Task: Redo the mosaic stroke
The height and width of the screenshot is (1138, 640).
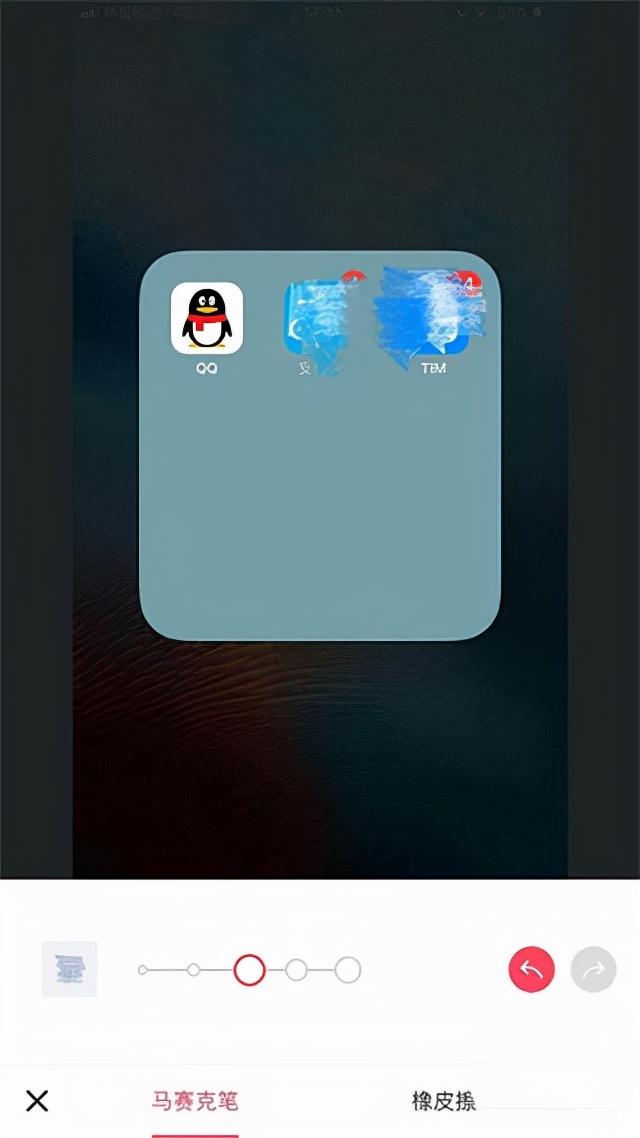Action: [593, 970]
